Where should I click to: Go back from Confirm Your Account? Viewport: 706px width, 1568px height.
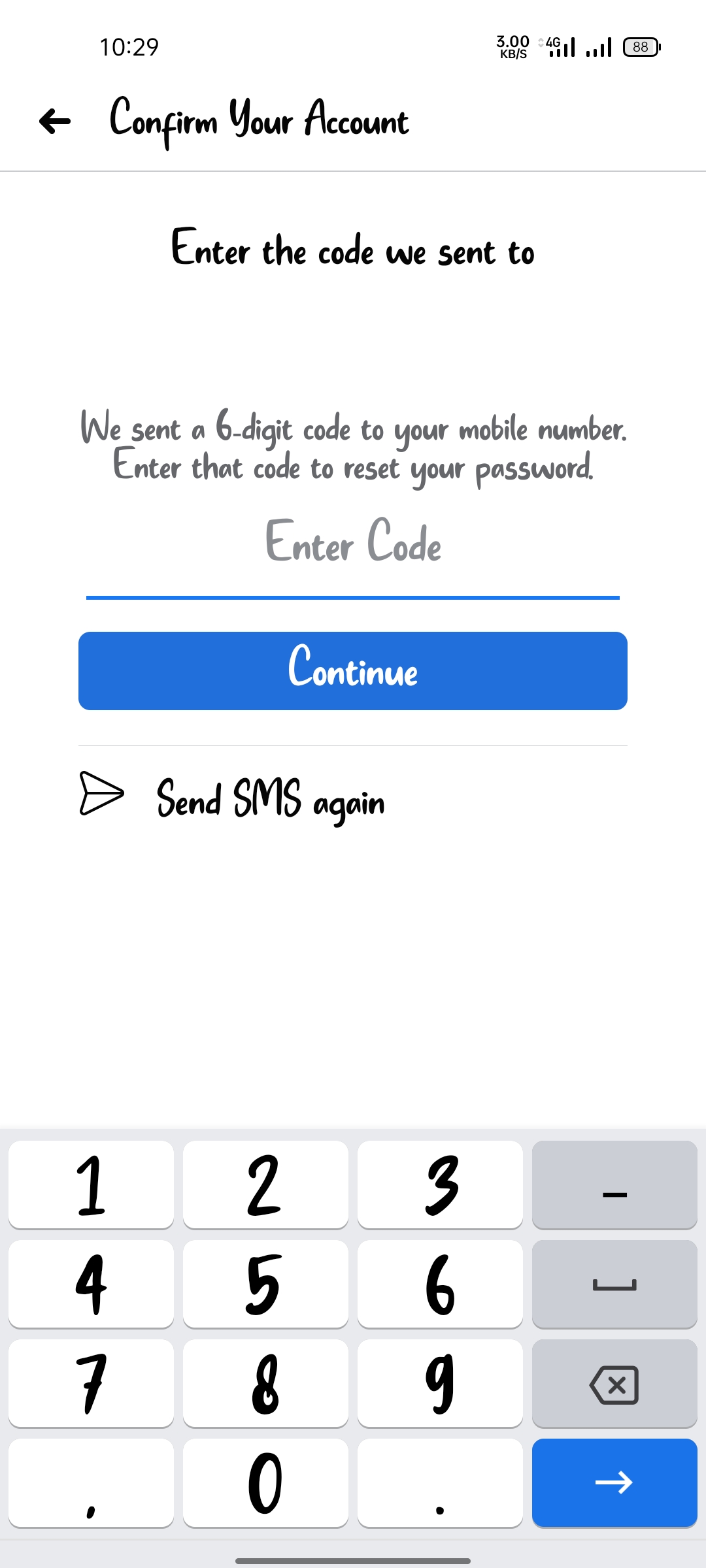[x=55, y=121]
